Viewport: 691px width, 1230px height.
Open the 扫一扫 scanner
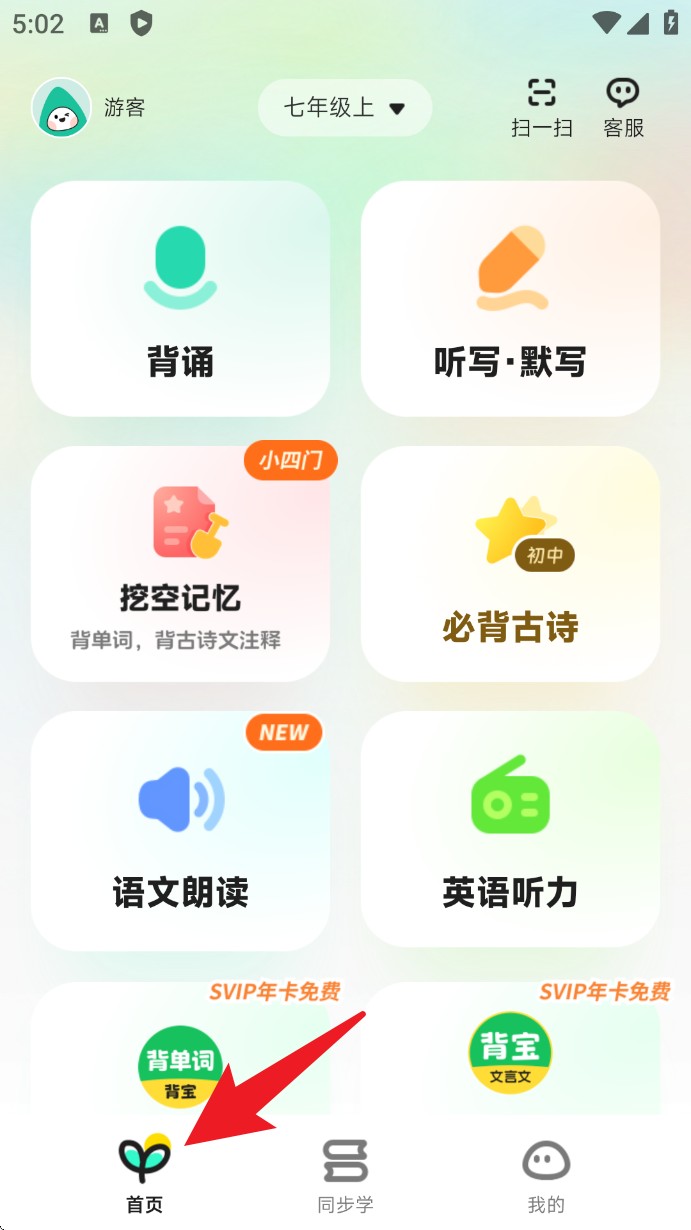point(541,108)
